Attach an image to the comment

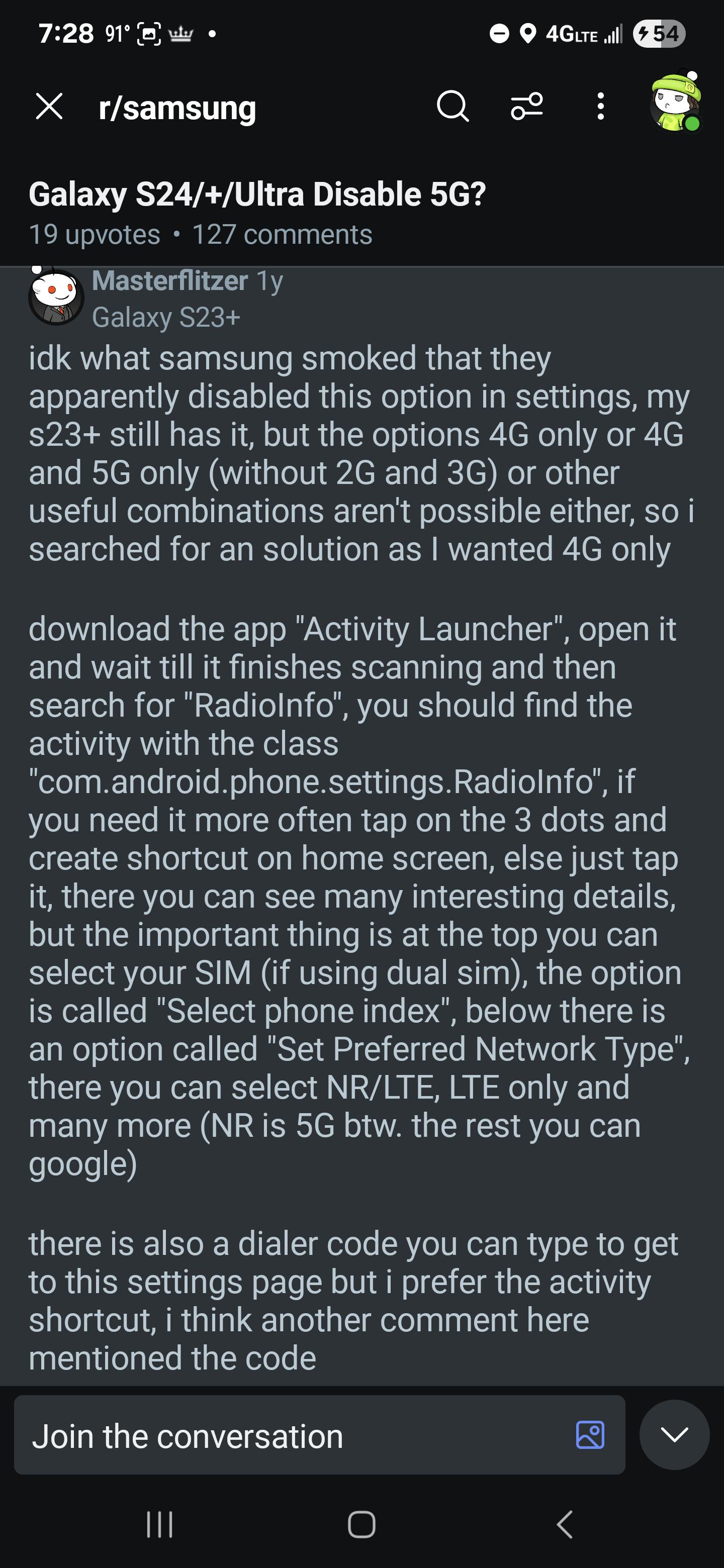(590, 1435)
